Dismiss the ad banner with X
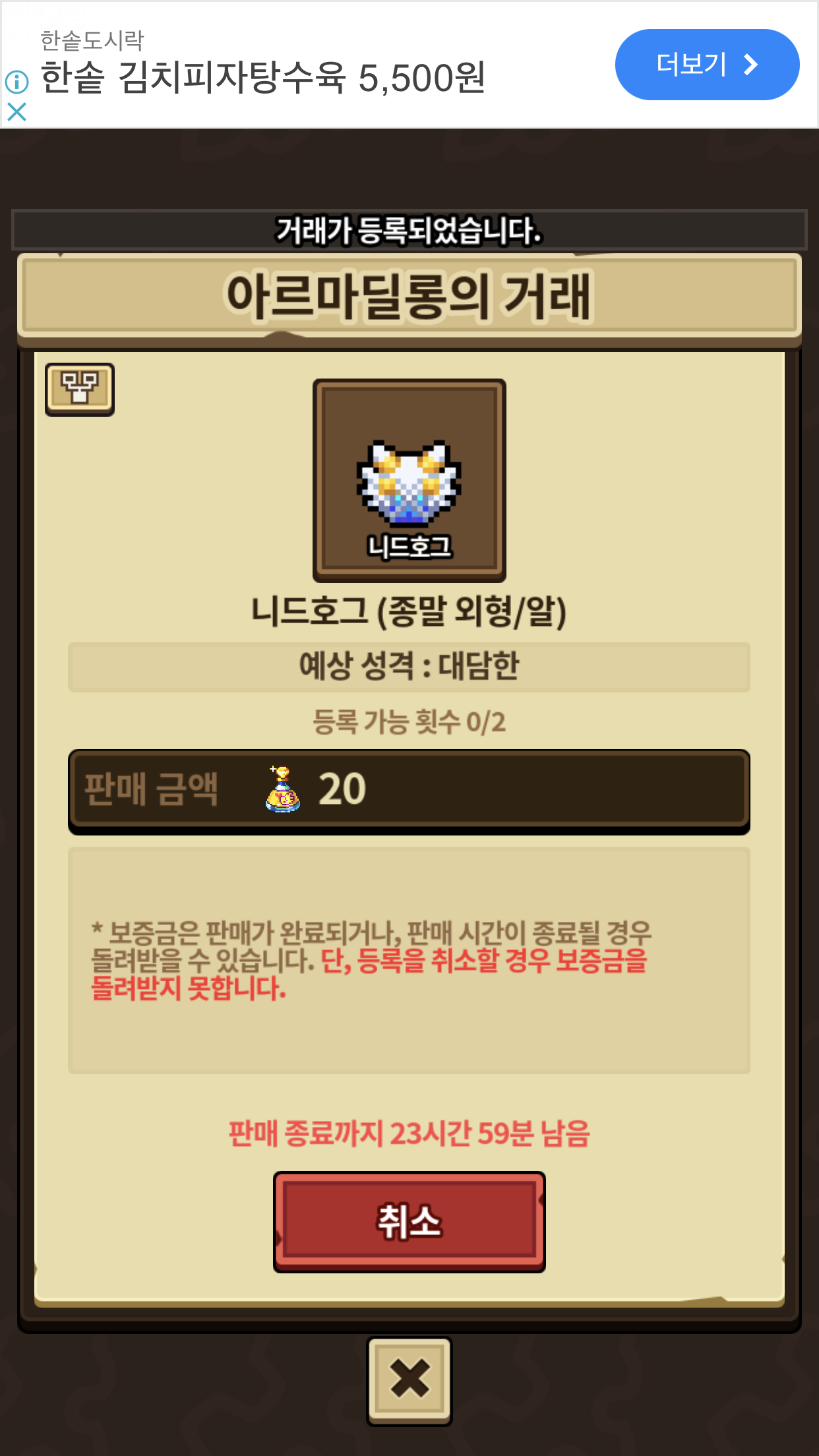 pyautogui.click(x=16, y=112)
